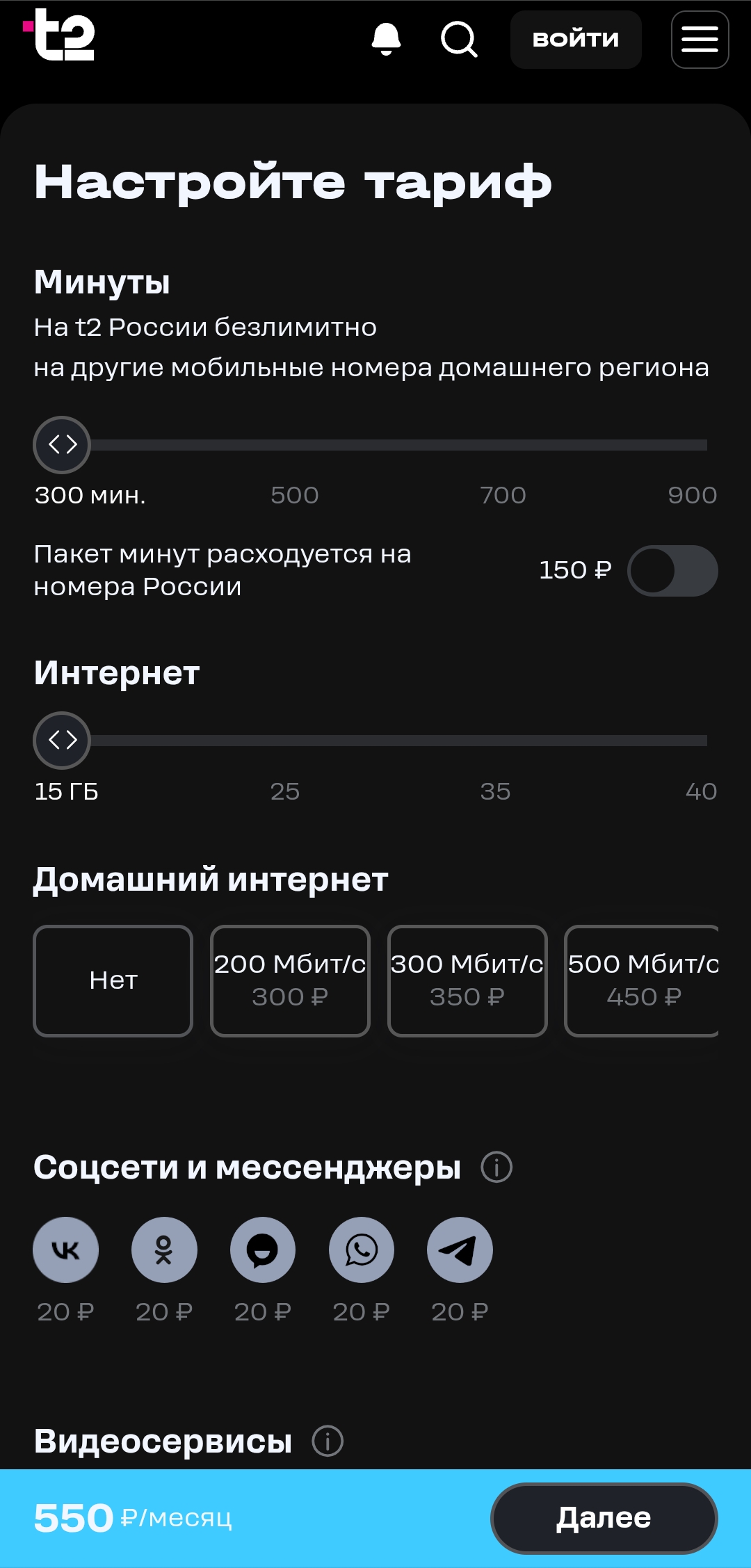Tap the Войти login button

[x=576, y=39]
